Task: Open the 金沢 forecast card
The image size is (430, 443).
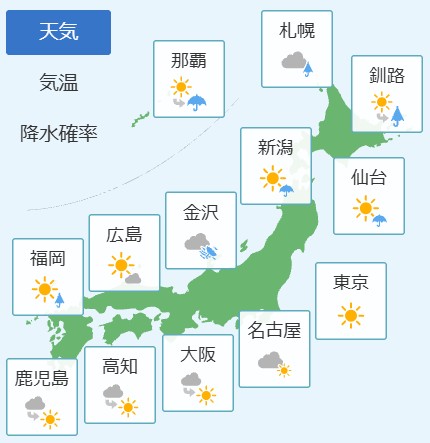Action: coord(201,230)
